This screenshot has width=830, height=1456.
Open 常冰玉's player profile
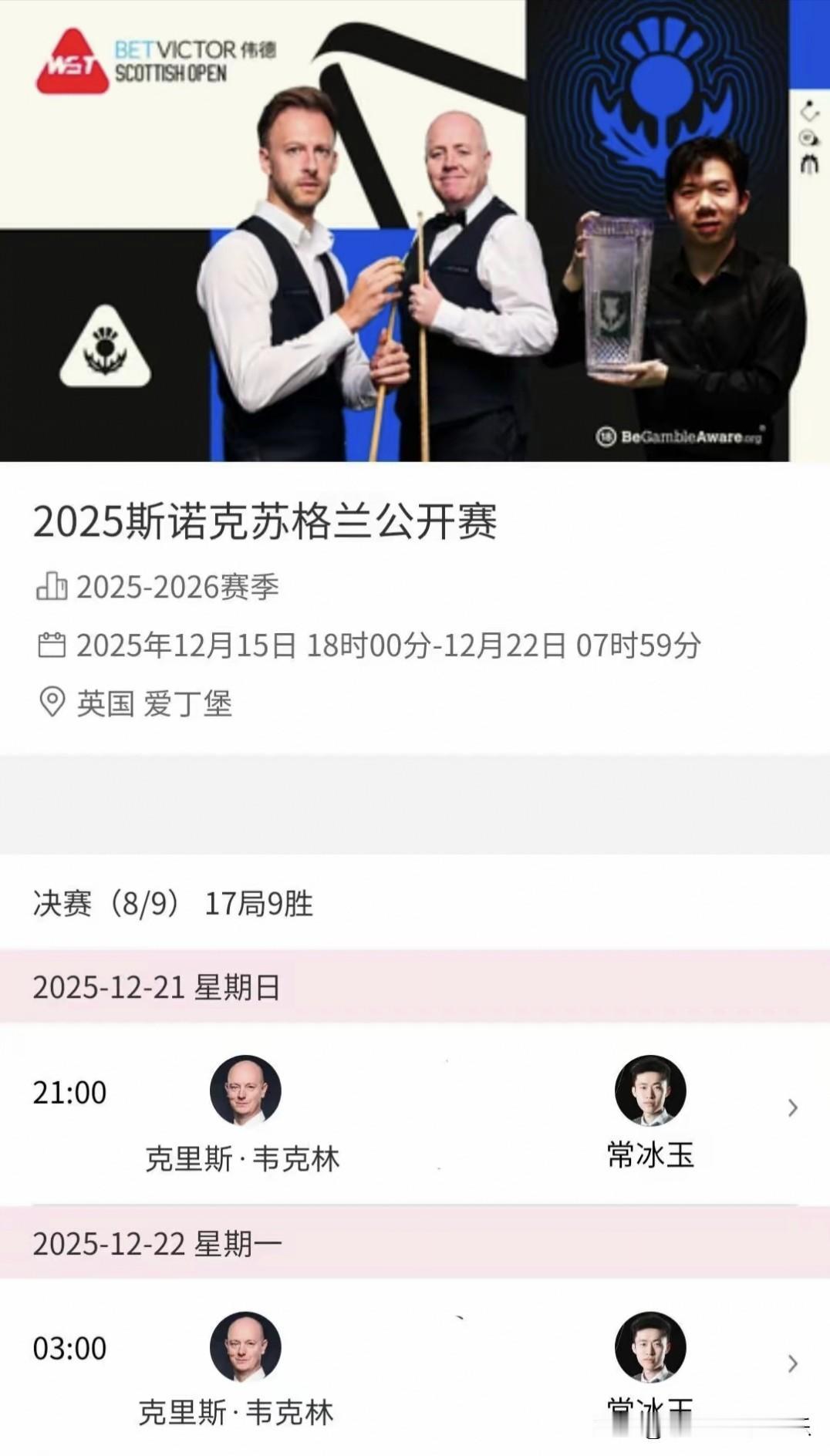(x=651, y=1155)
